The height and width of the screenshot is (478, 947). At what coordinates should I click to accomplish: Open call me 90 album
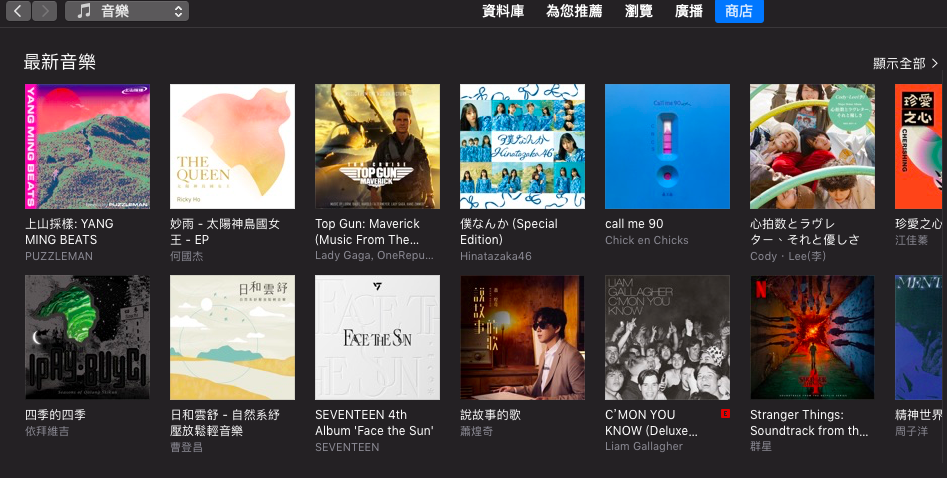667,146
